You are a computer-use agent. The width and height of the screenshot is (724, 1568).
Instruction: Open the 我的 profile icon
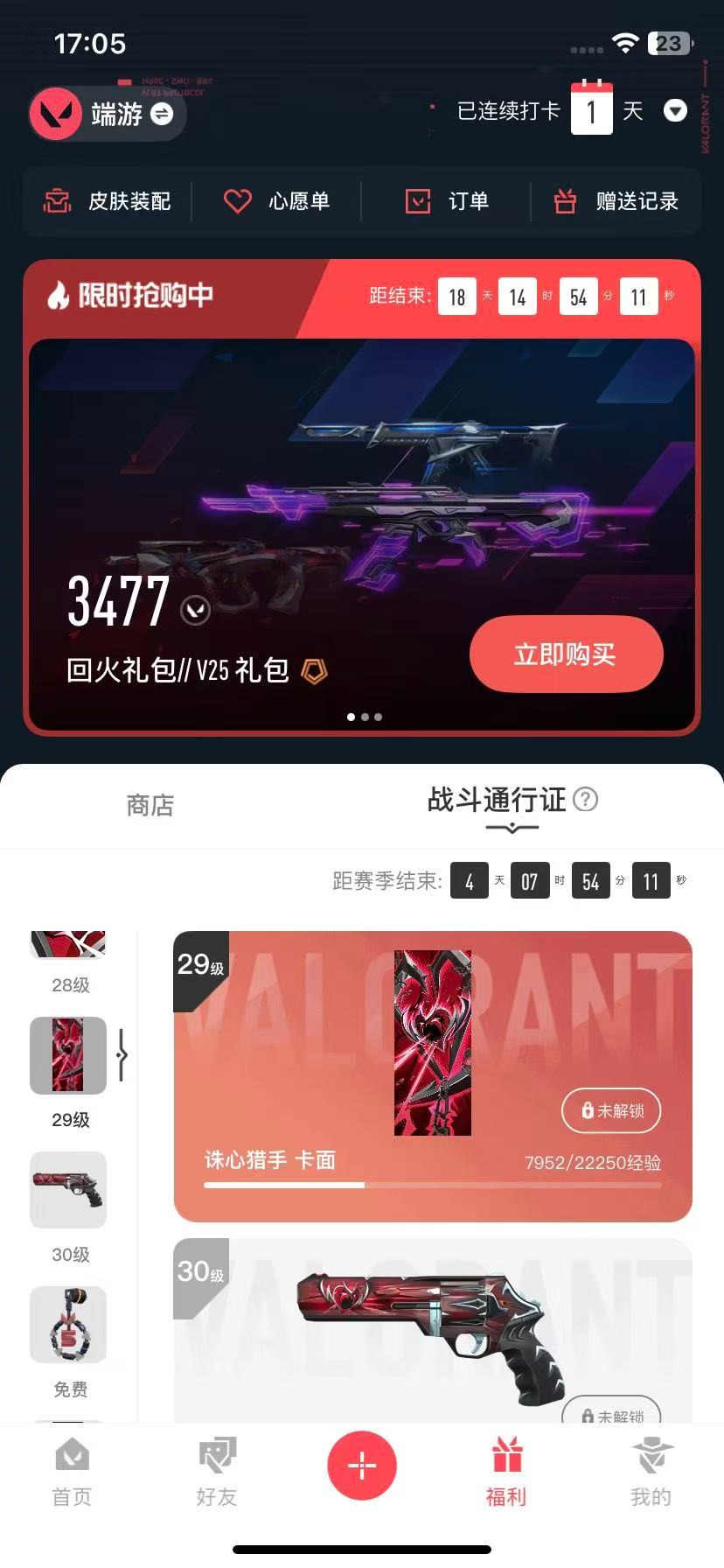(x=651, y=1470)
